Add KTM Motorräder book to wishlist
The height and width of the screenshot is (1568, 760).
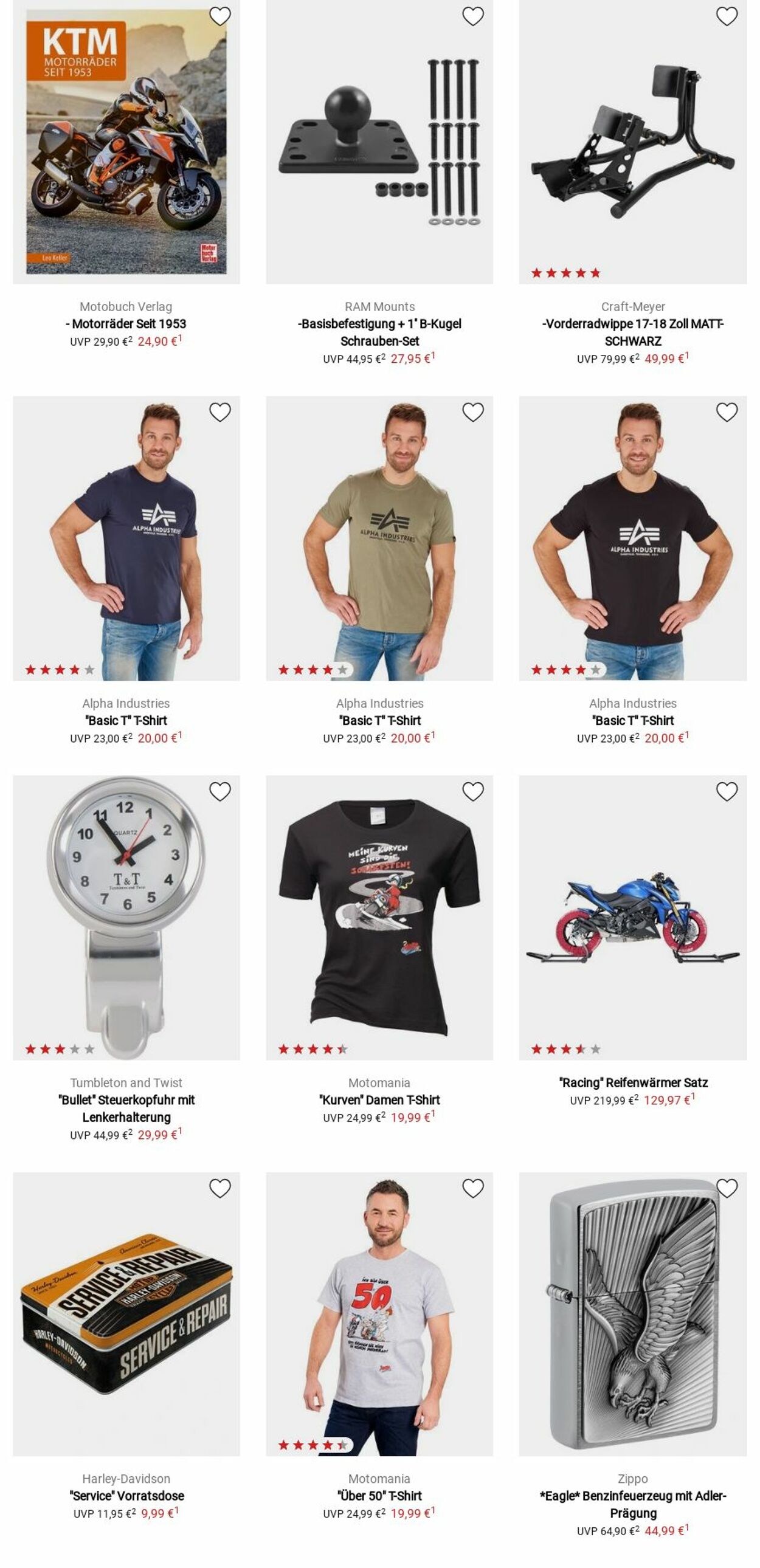[x=220, y=16]
